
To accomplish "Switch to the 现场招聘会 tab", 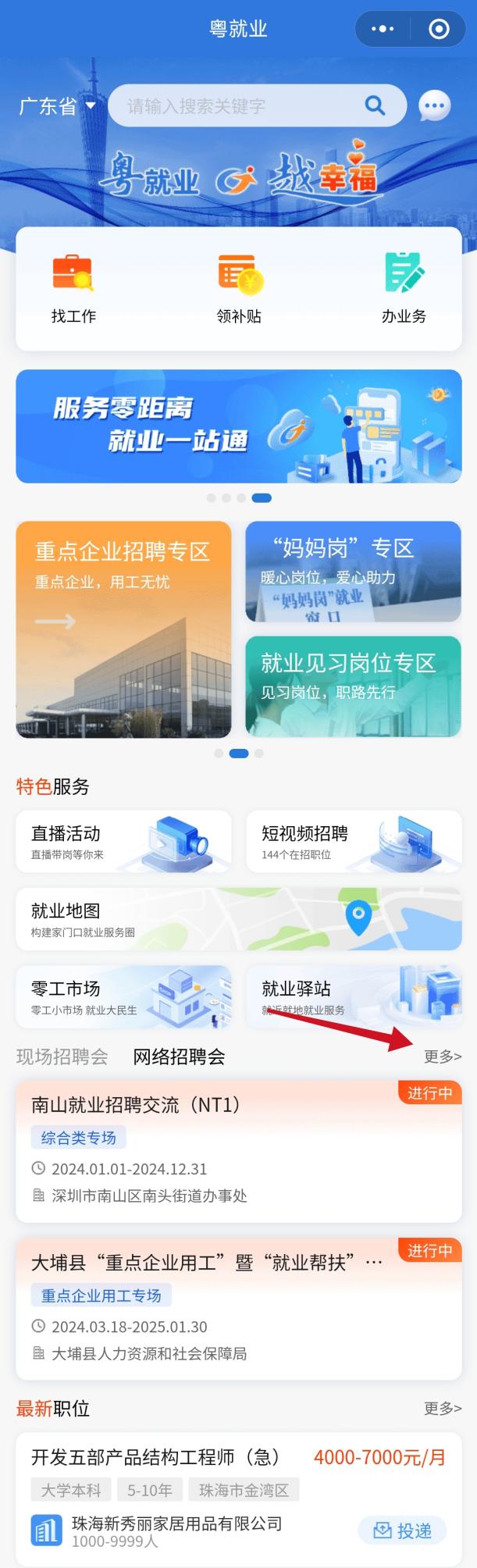I will click(x=62, y=1057).
